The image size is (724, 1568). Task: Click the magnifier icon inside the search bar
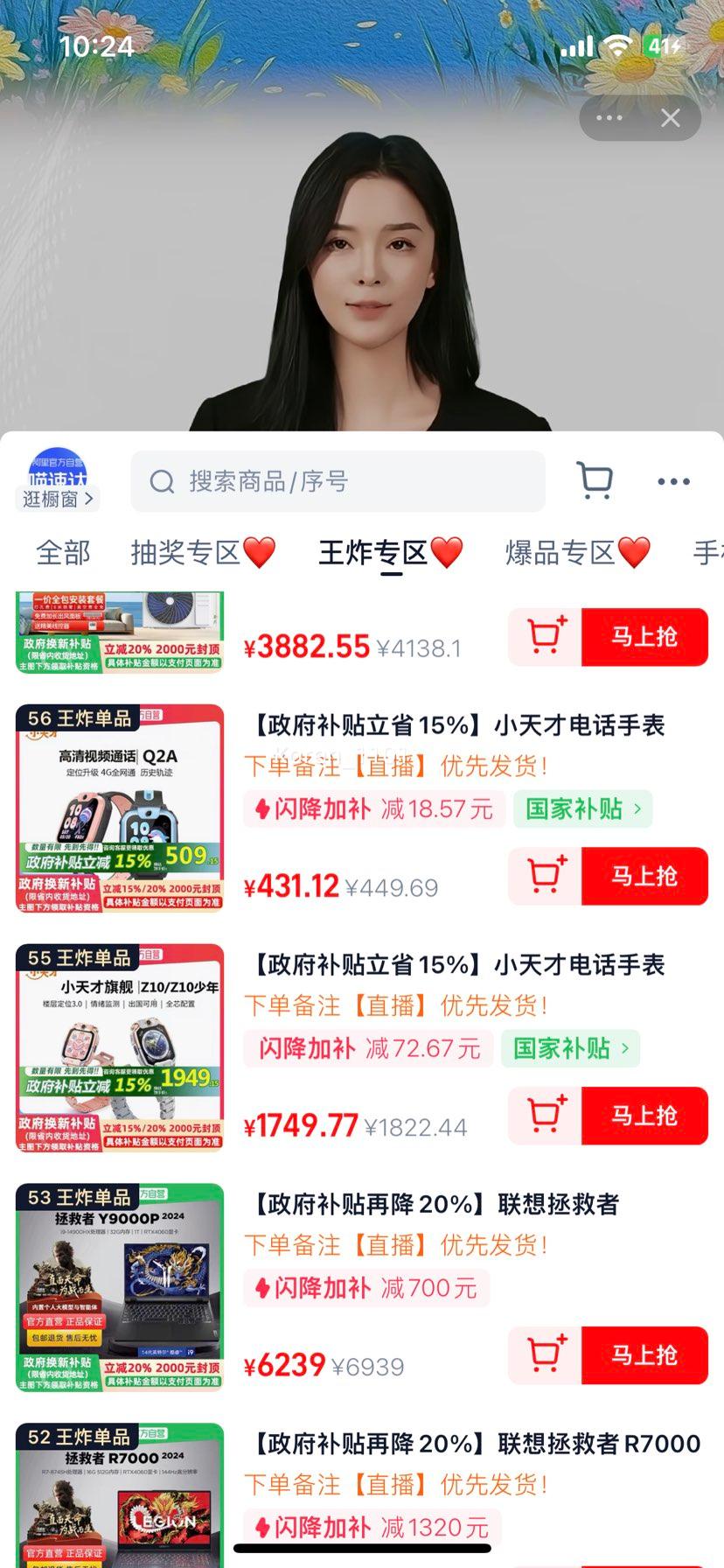click(x=163, y=481)
